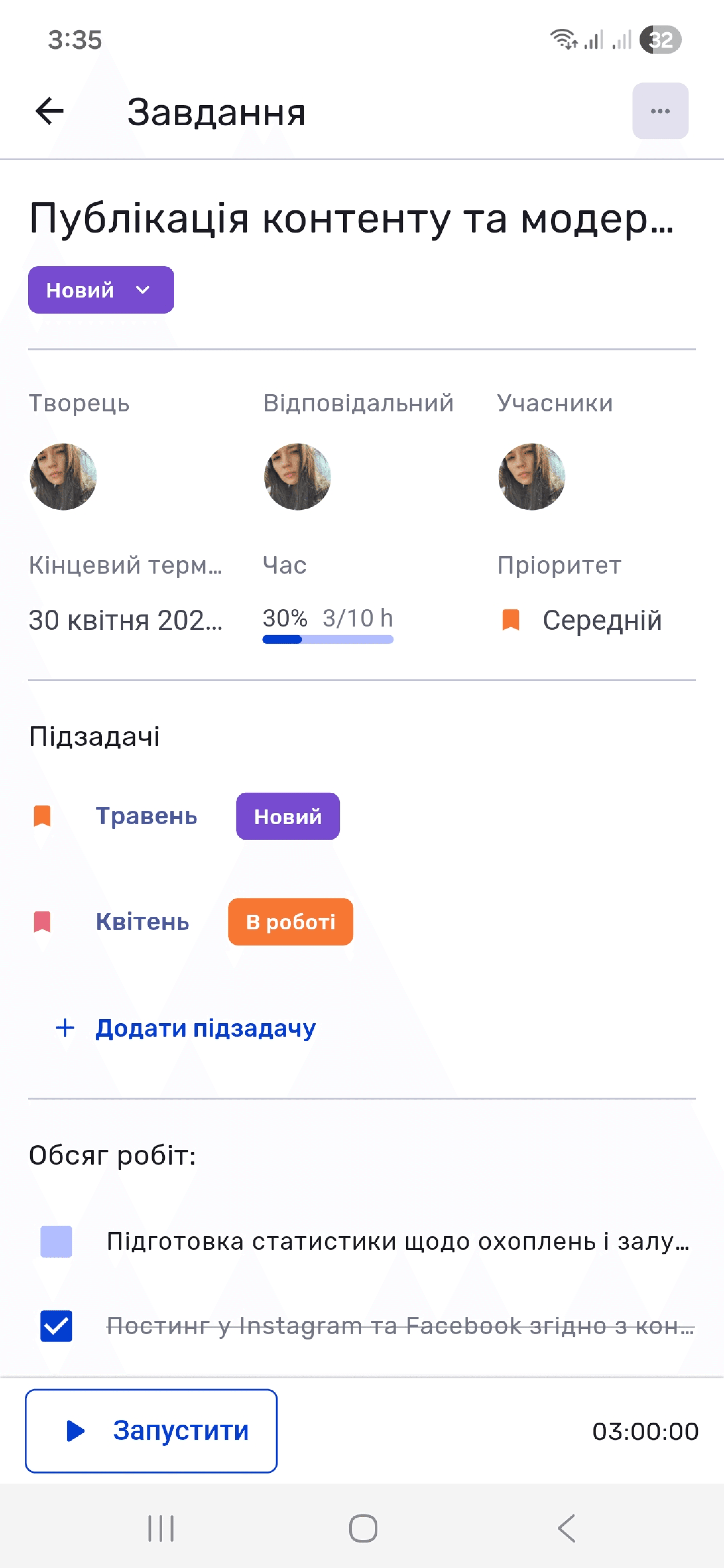The image size is (724, 1568).
Task: Check the Підготовка статистики checkbox
Action: pos(56,1241)
